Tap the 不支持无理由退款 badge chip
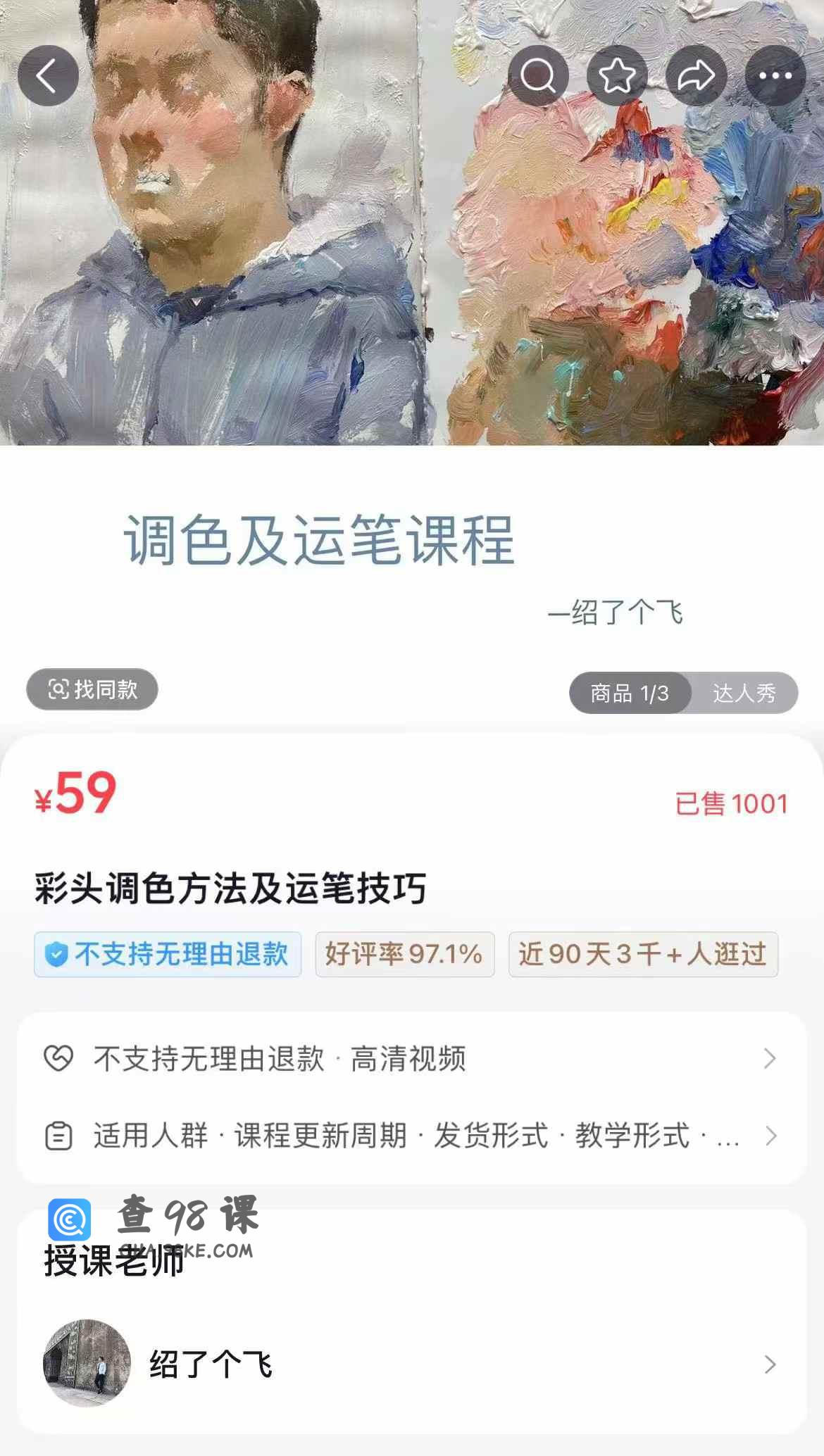 point(168,955)
